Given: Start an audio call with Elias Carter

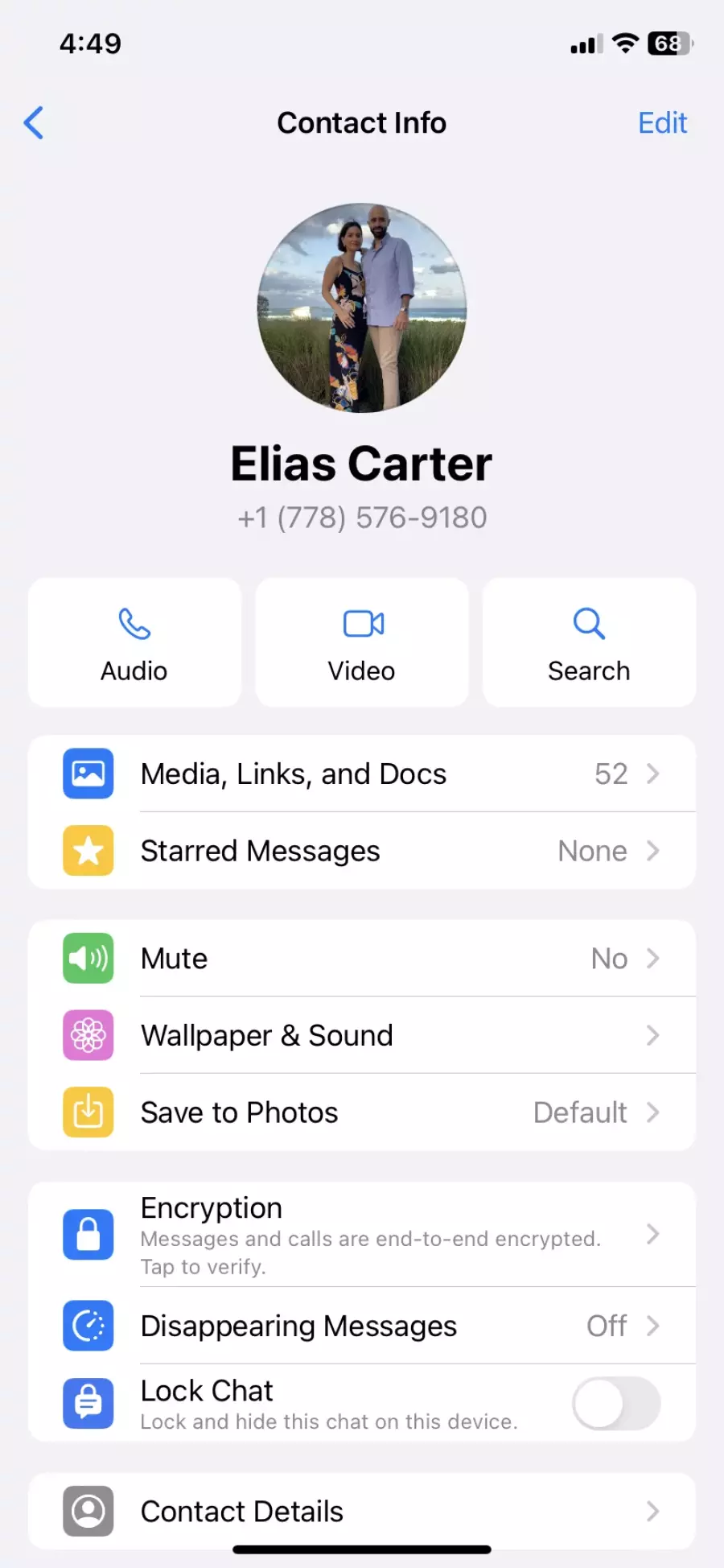Looking at the screenshot, I should [x=134, y=642].
